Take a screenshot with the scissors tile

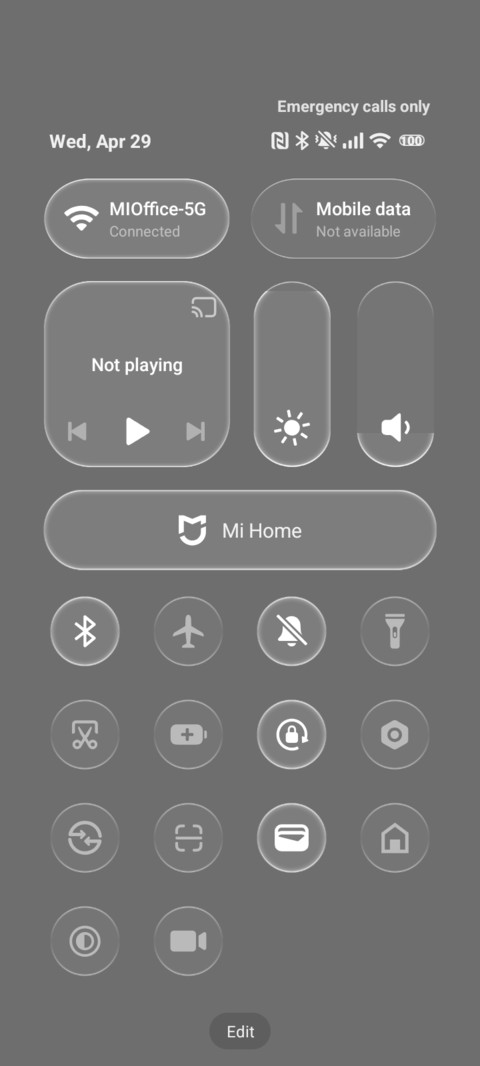tap(85, 735)
